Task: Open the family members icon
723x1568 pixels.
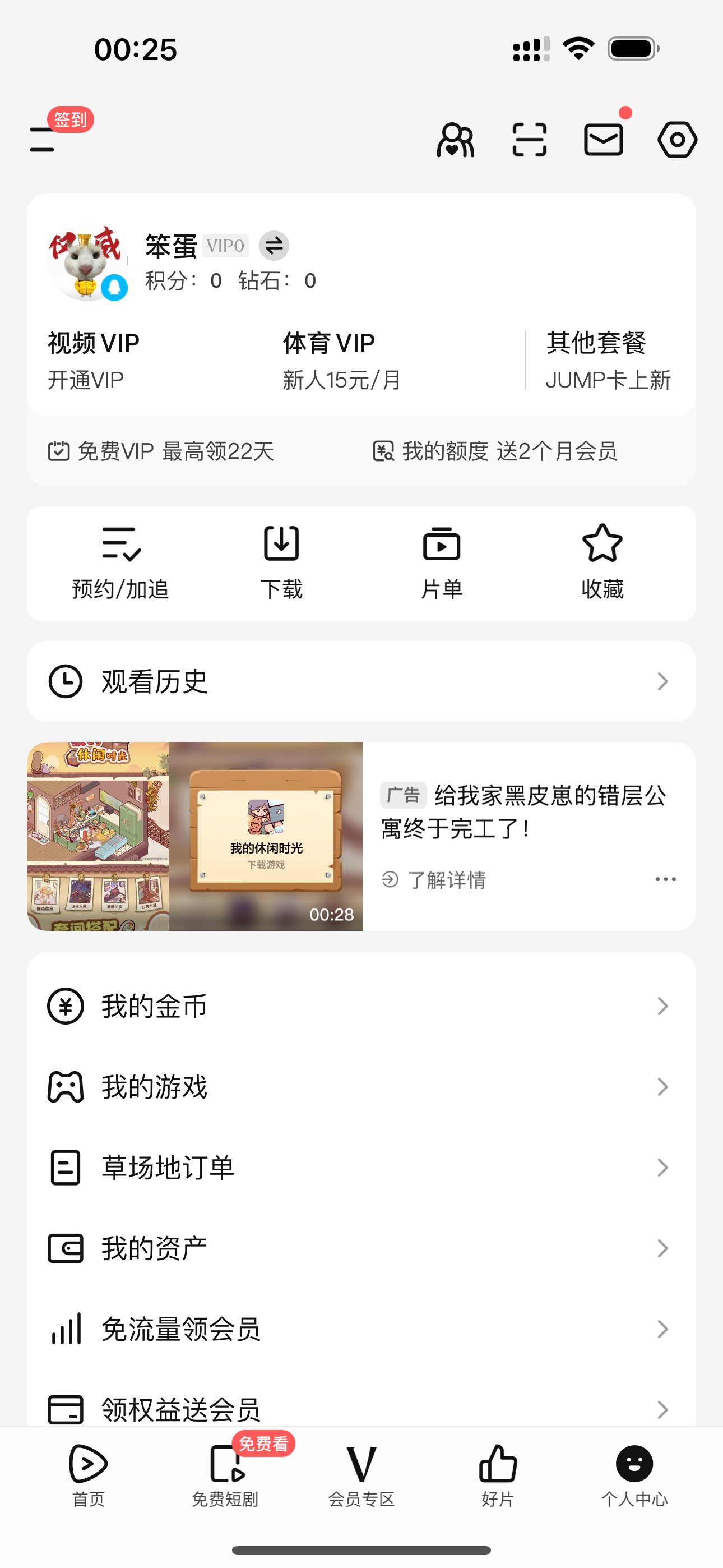Action: (455, 140)
